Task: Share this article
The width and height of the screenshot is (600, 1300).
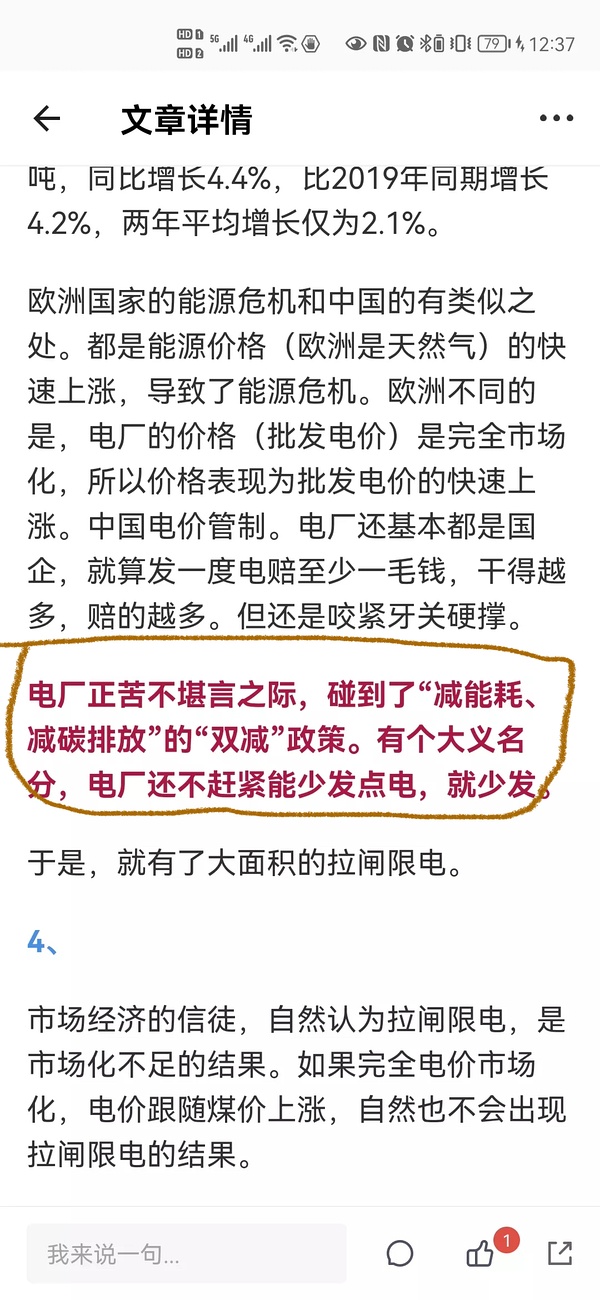Action: 560,1253
